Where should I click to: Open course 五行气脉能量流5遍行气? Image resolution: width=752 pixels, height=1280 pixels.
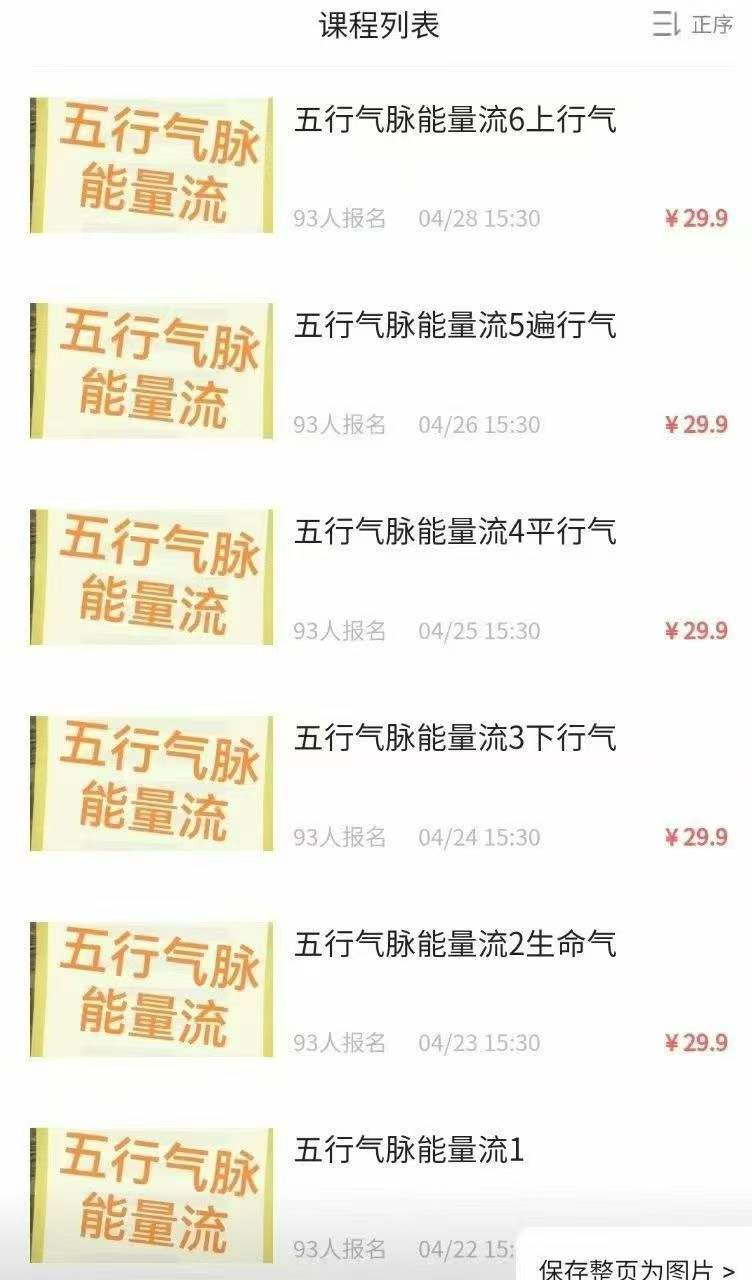click(x=455, y=327)
